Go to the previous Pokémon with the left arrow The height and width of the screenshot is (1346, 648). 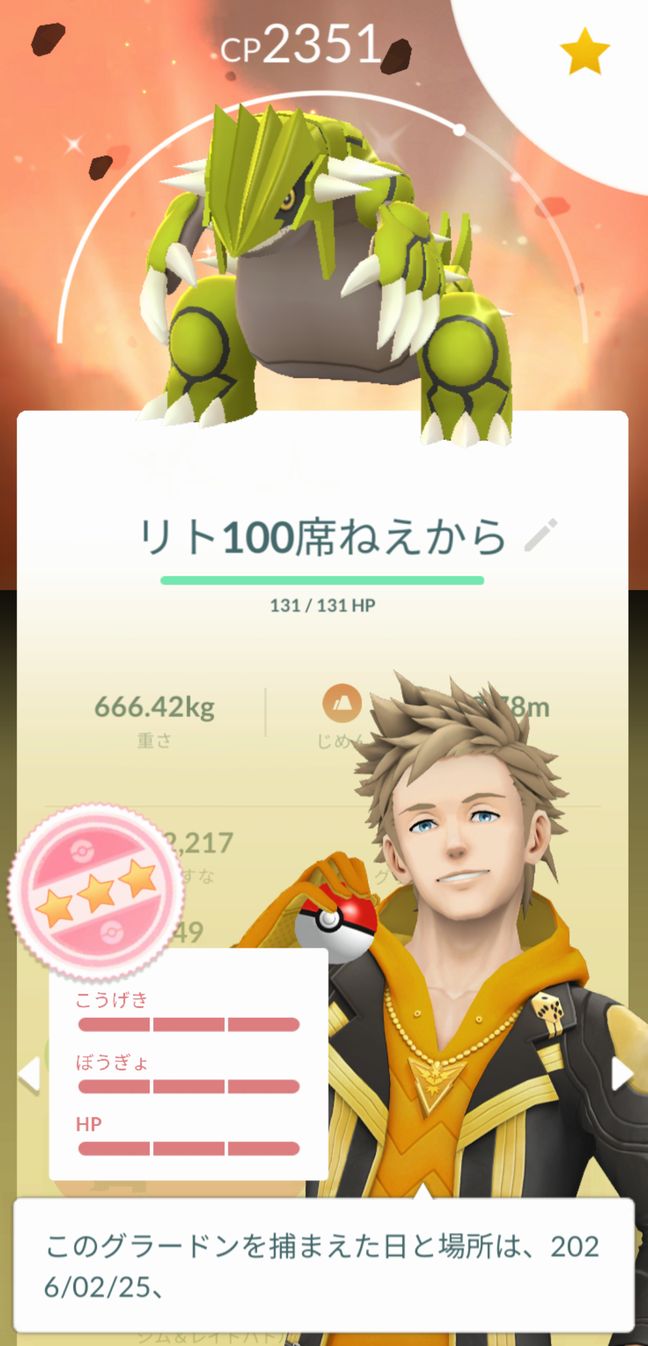pos(29,1073)
